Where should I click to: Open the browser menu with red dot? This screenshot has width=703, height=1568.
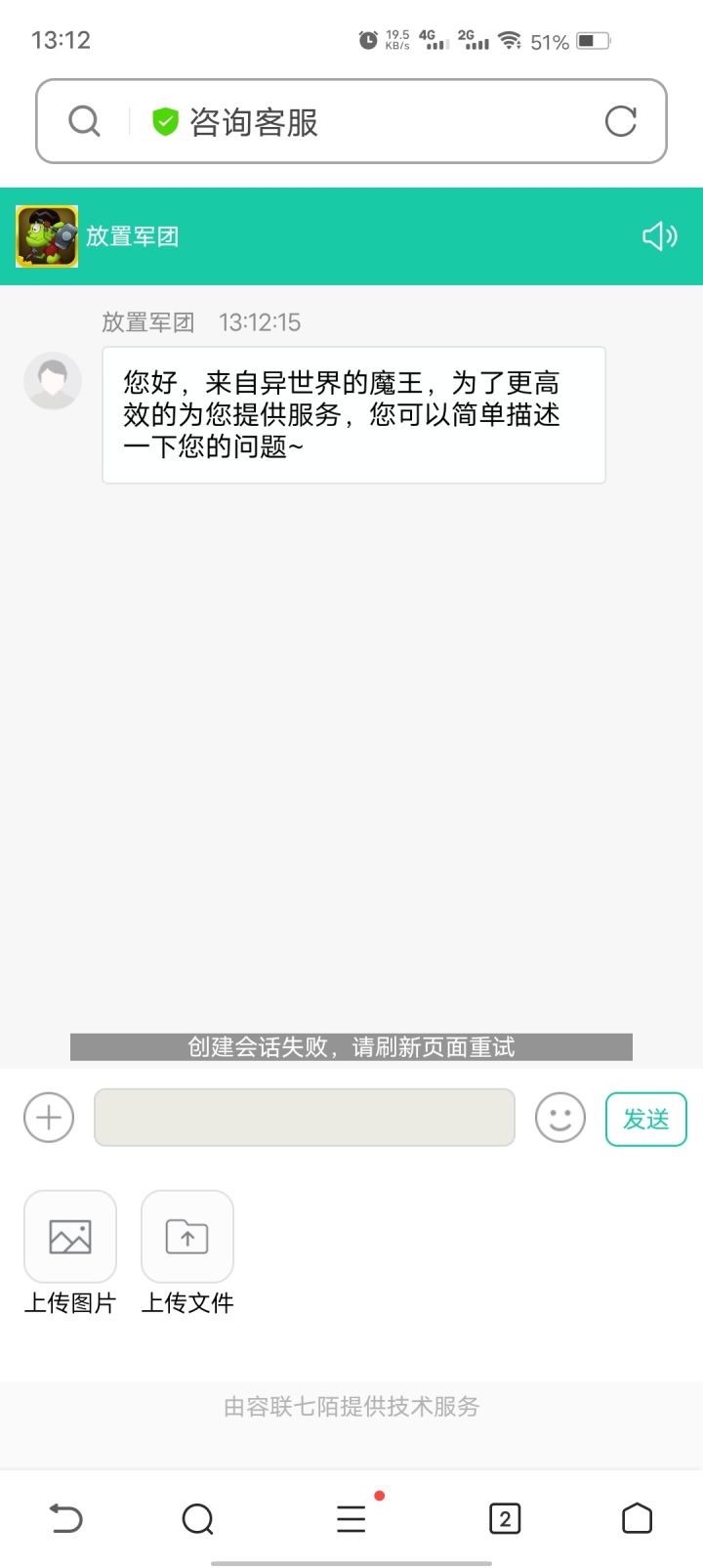pyautogui.click(x=351, y=1518)
